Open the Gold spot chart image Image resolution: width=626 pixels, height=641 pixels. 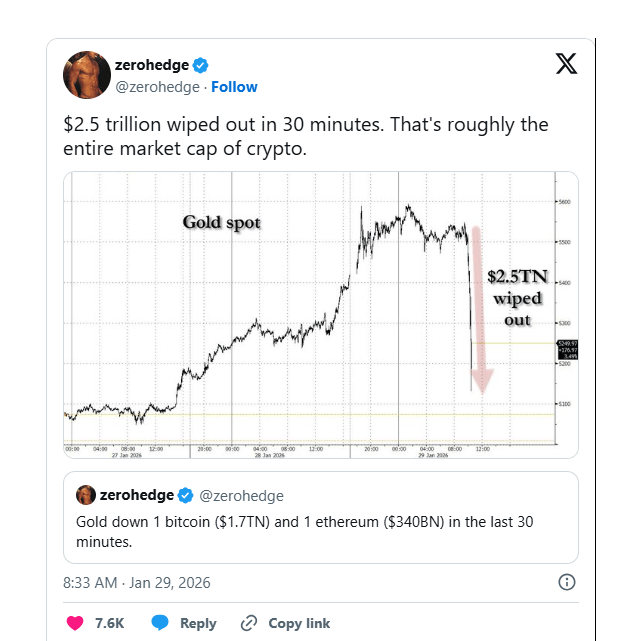coord(320,315)
